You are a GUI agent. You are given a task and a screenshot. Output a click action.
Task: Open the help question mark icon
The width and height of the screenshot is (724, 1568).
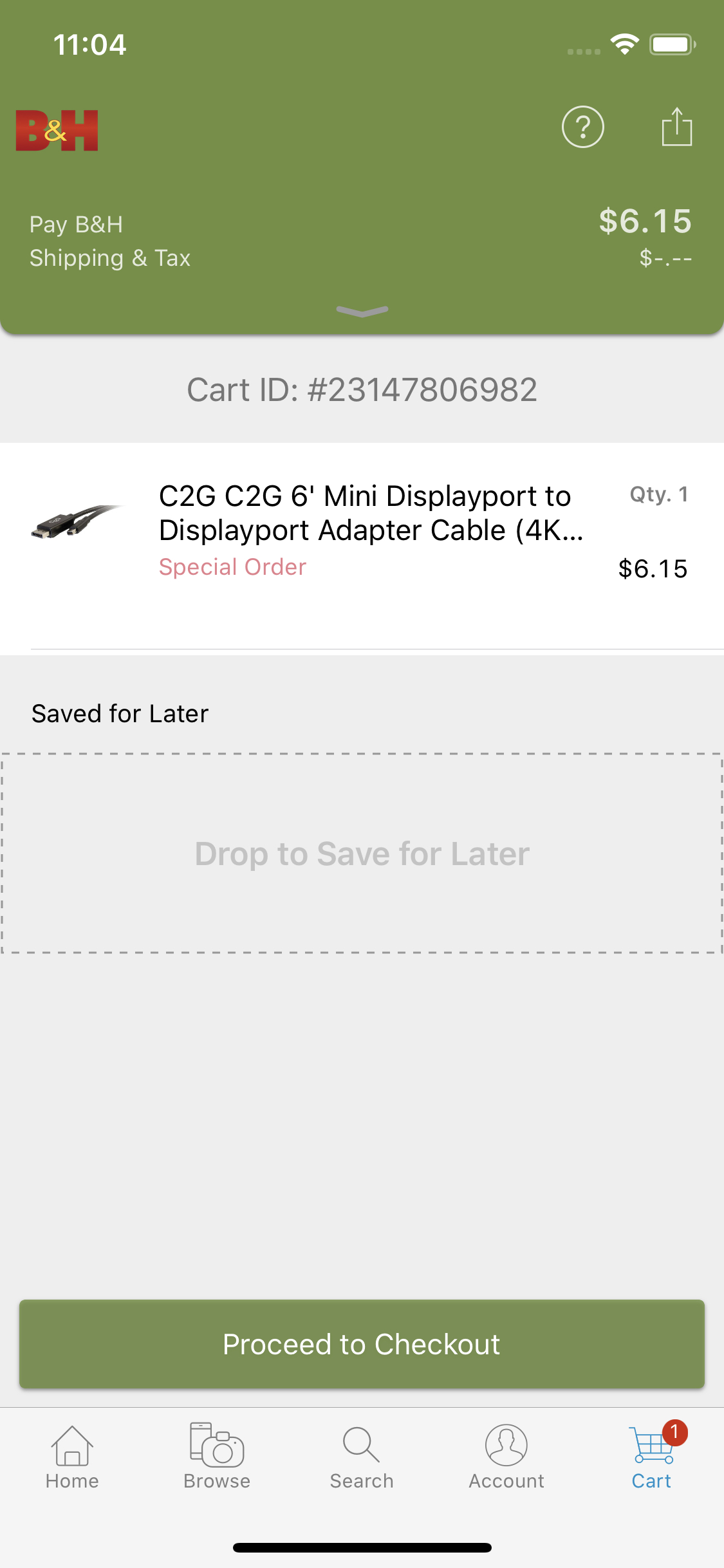click(x=582, y=127)
